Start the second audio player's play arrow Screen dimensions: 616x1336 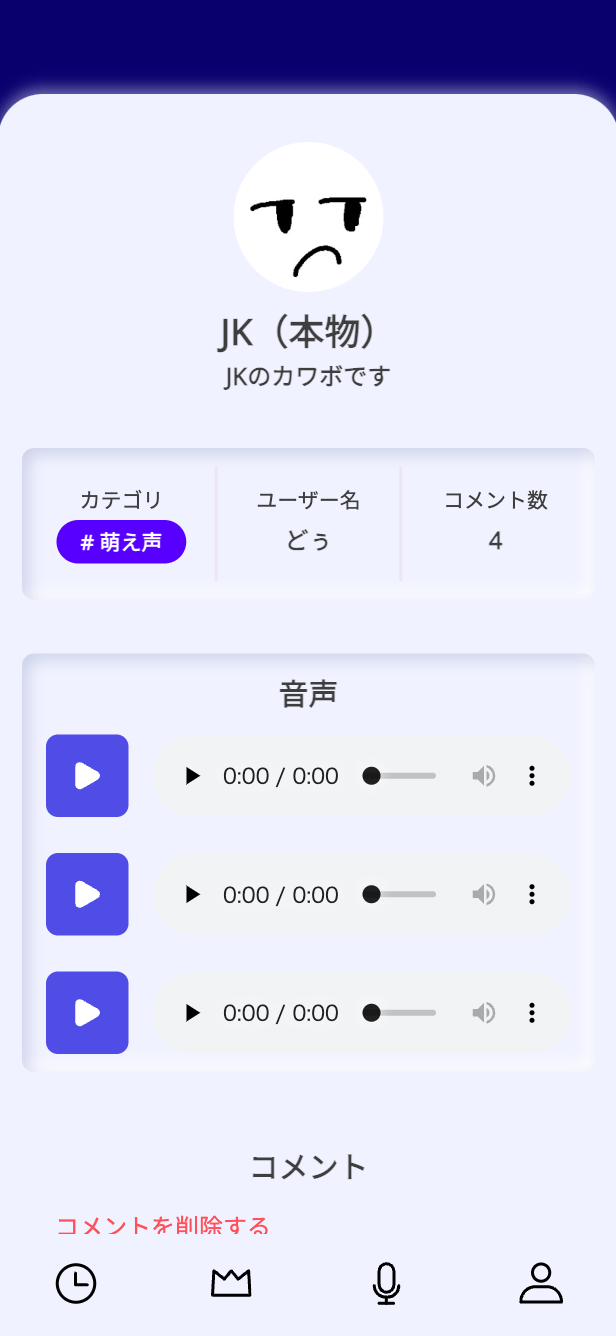[192, 894]
